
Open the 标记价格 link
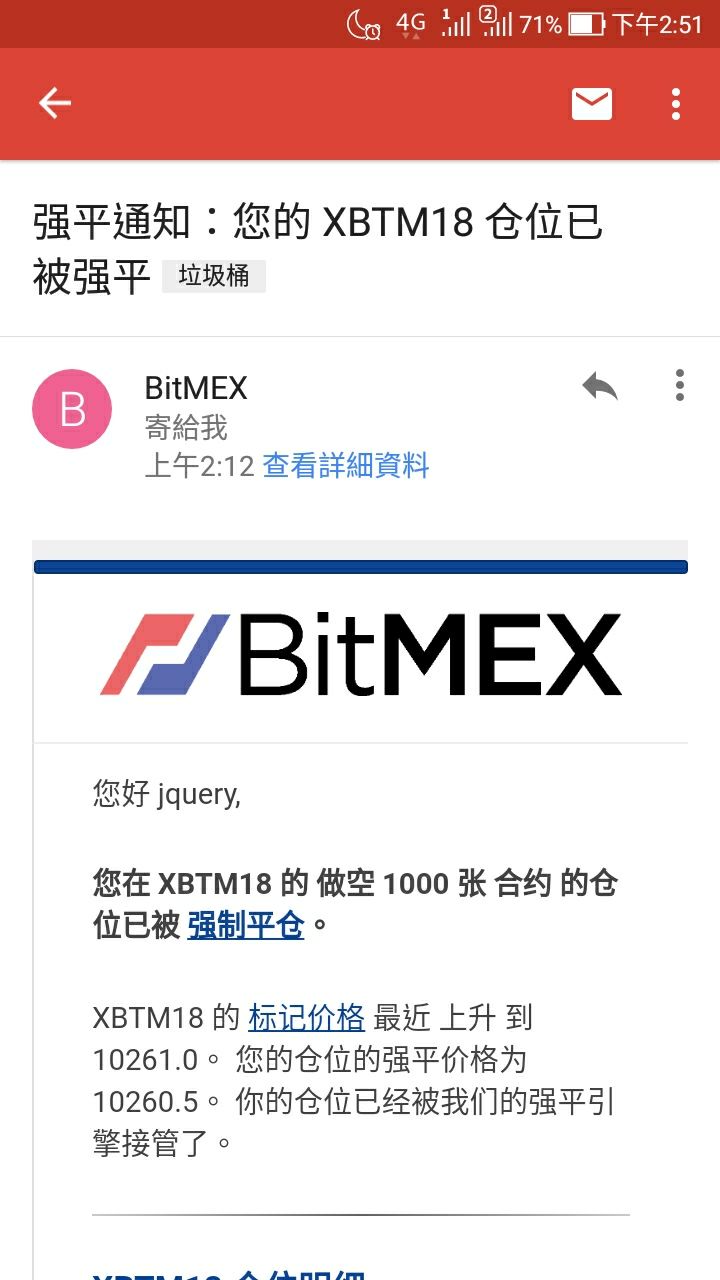[x=306, y=1018]
